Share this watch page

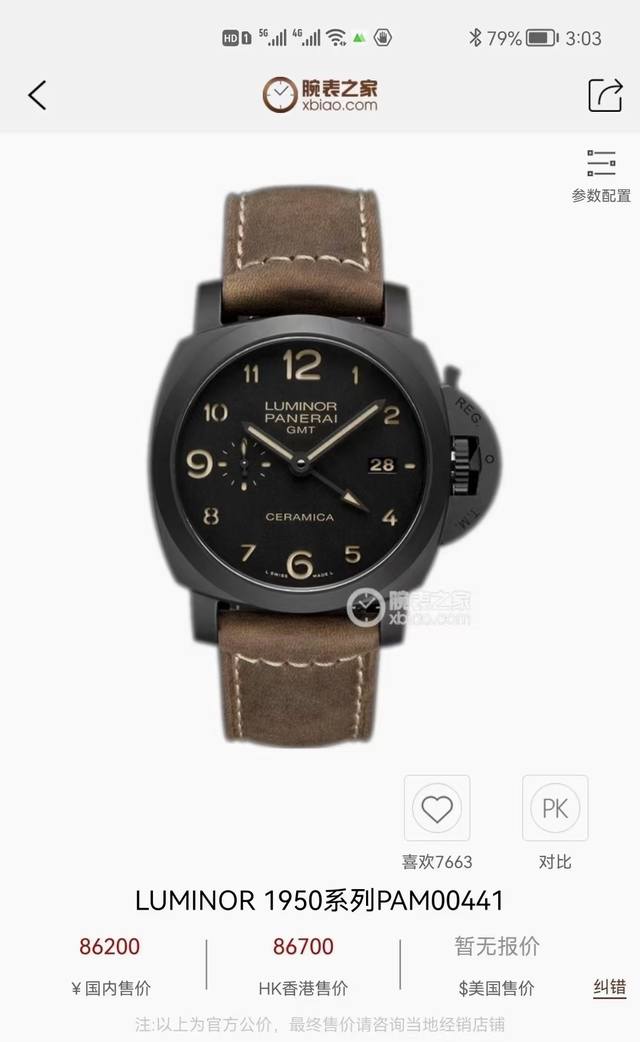tap(604, 95)
